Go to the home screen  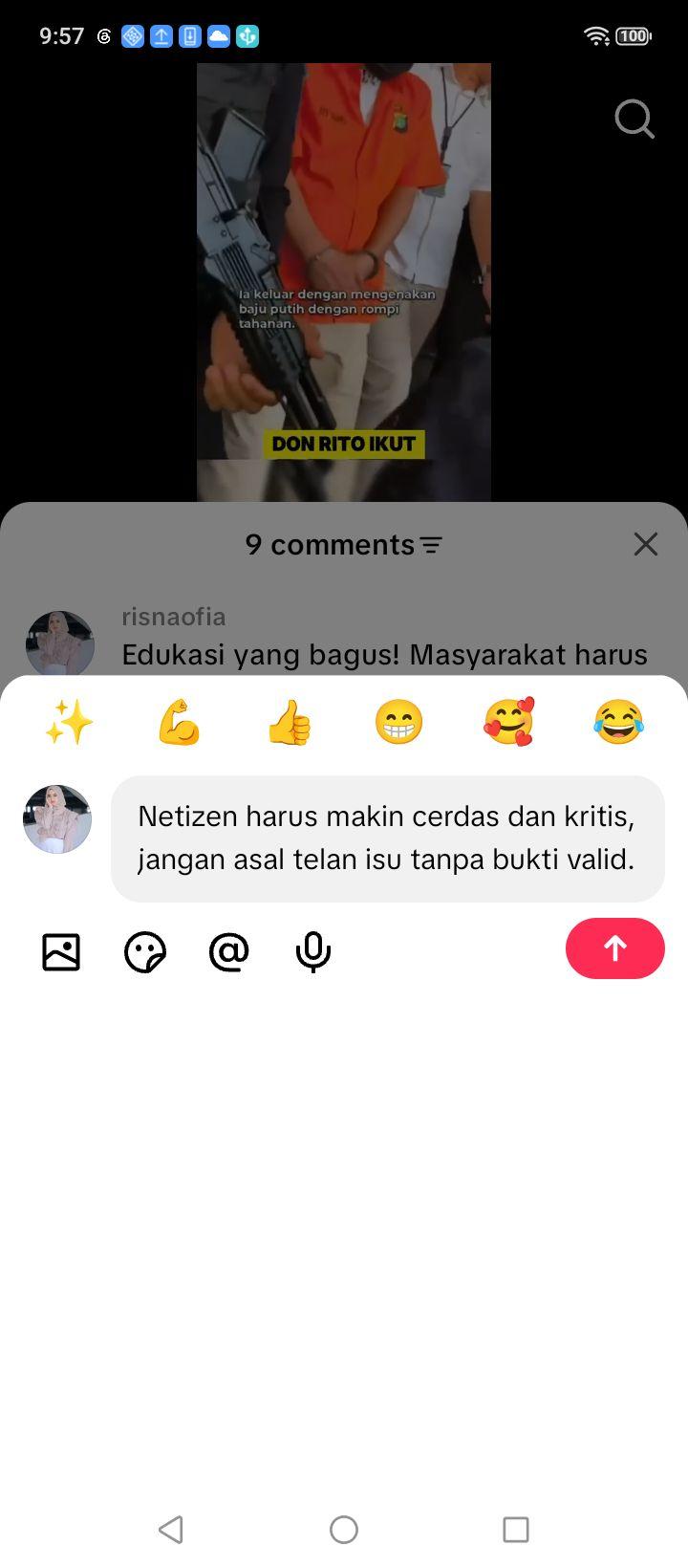point(344,1530)
